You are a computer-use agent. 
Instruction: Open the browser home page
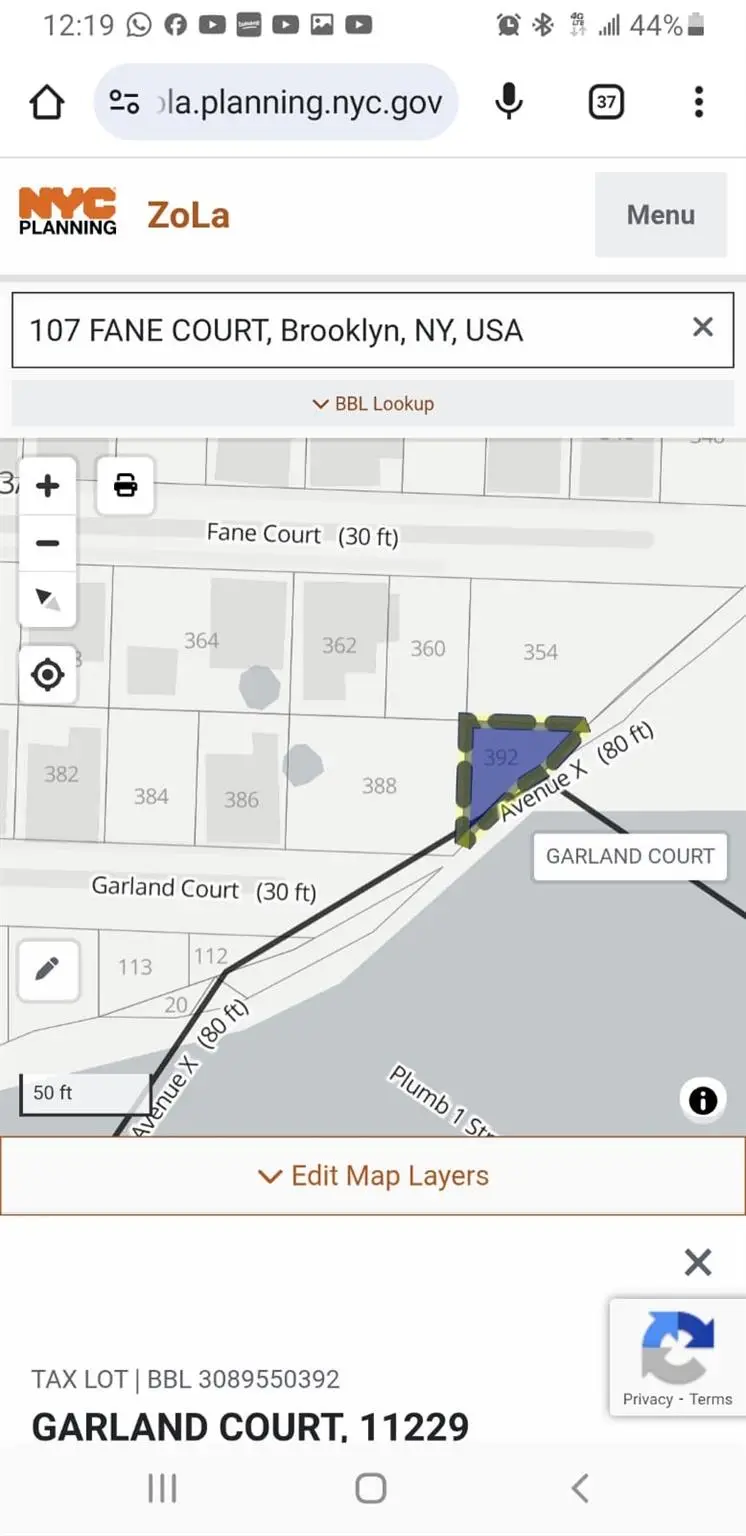point(47,103)
